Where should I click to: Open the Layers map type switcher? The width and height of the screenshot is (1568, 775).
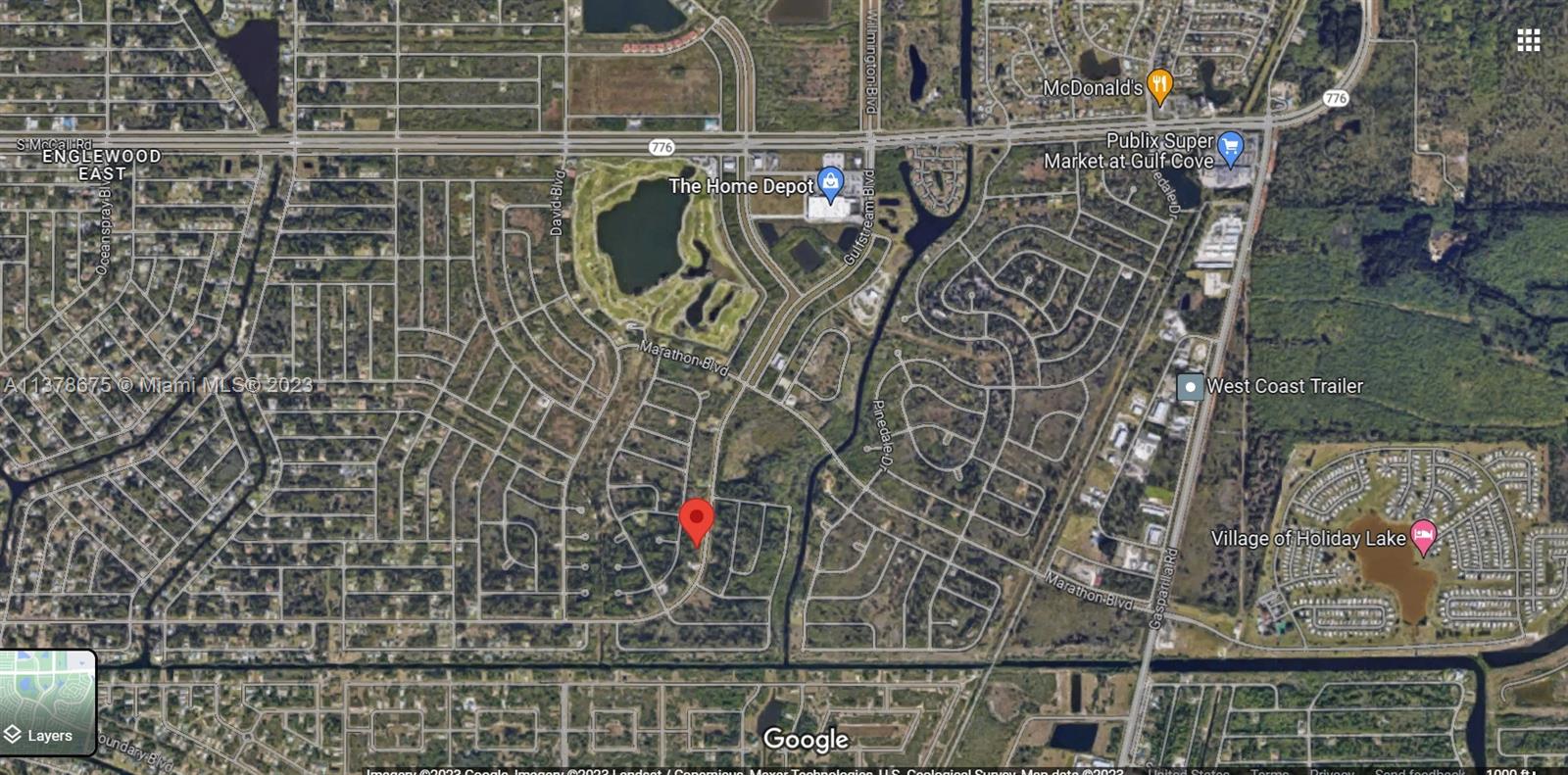pos(48,703)
